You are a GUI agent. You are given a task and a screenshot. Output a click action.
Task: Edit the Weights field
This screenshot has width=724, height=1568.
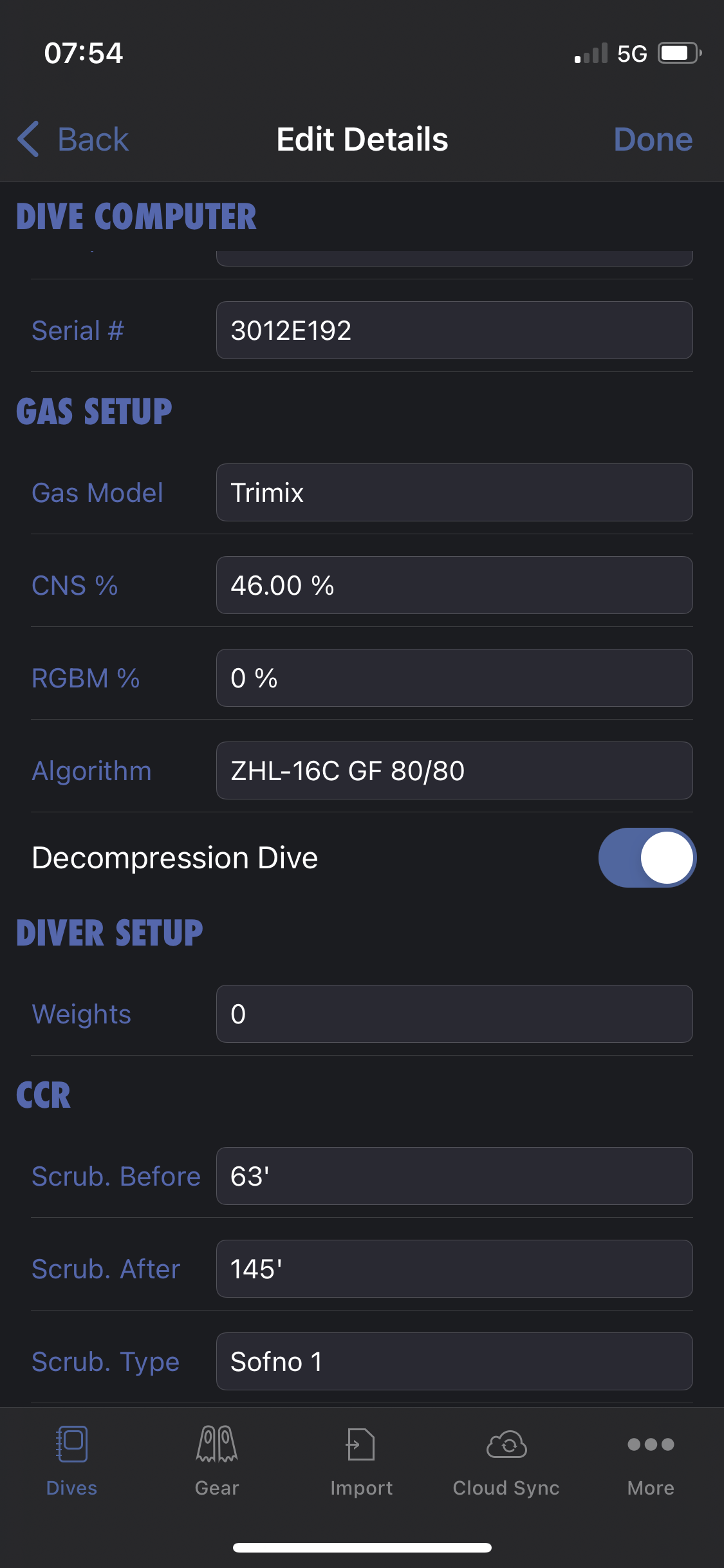(x=454, y=1014)
